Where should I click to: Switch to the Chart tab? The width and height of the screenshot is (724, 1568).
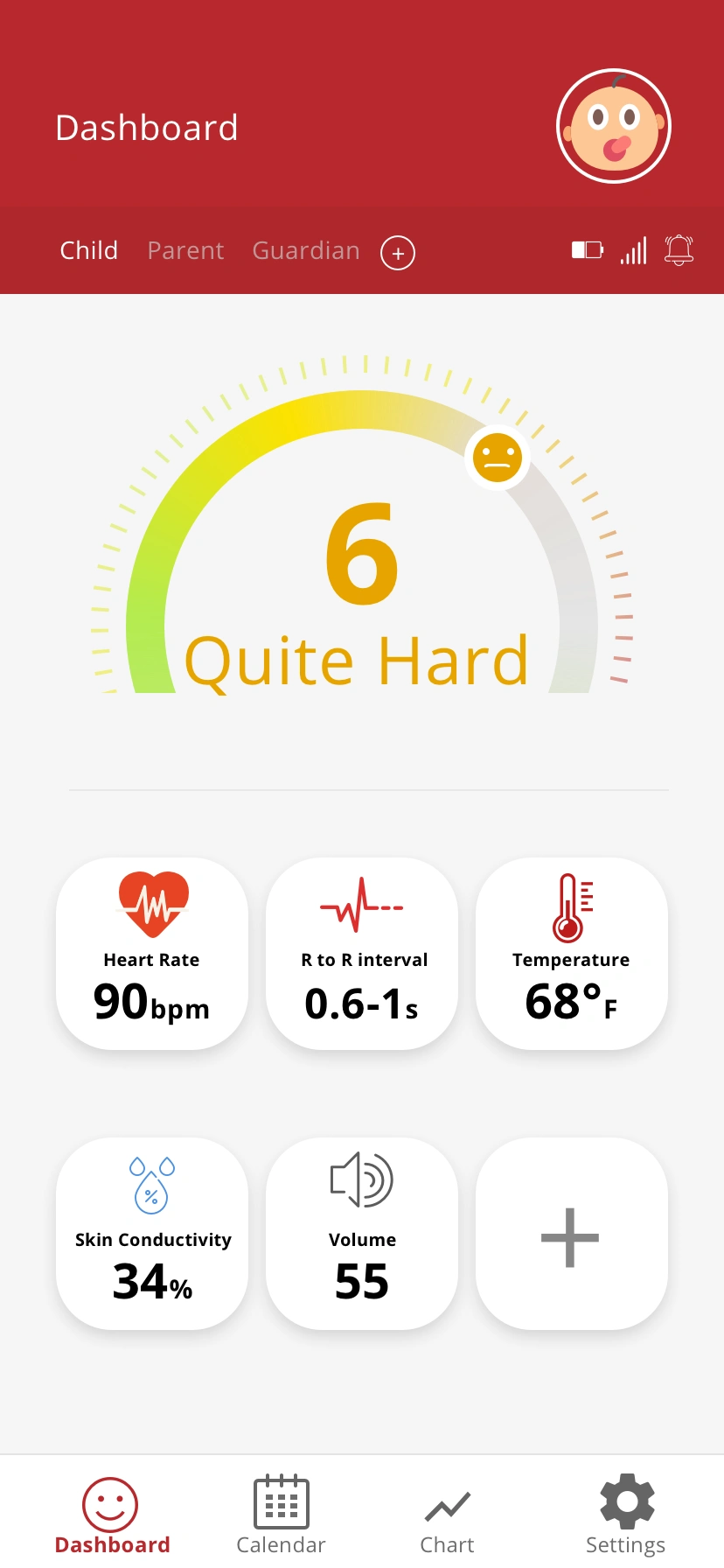pyautogui.click(x=448, y=1521)
